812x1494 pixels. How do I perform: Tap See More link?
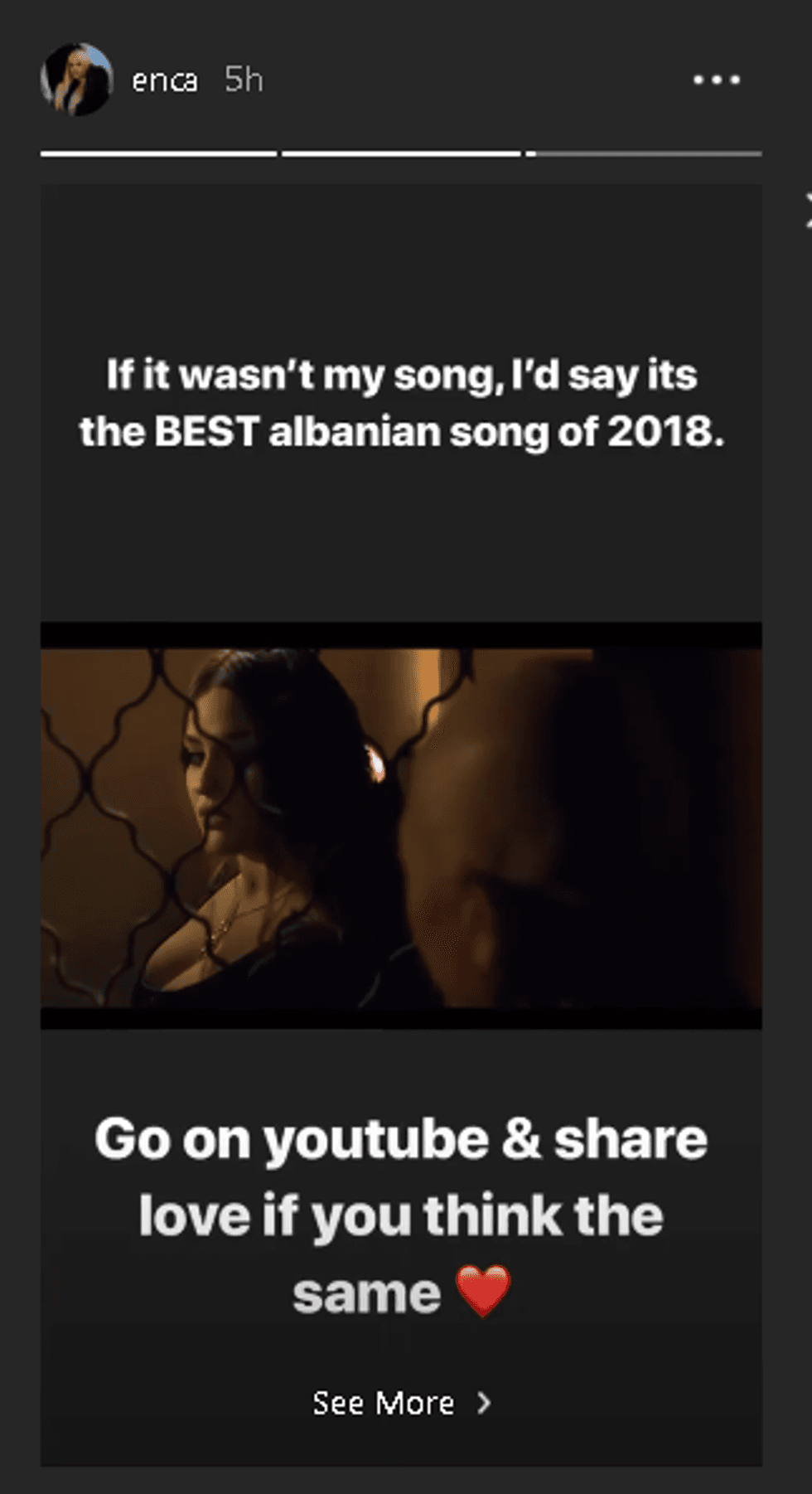[401, 1403]
